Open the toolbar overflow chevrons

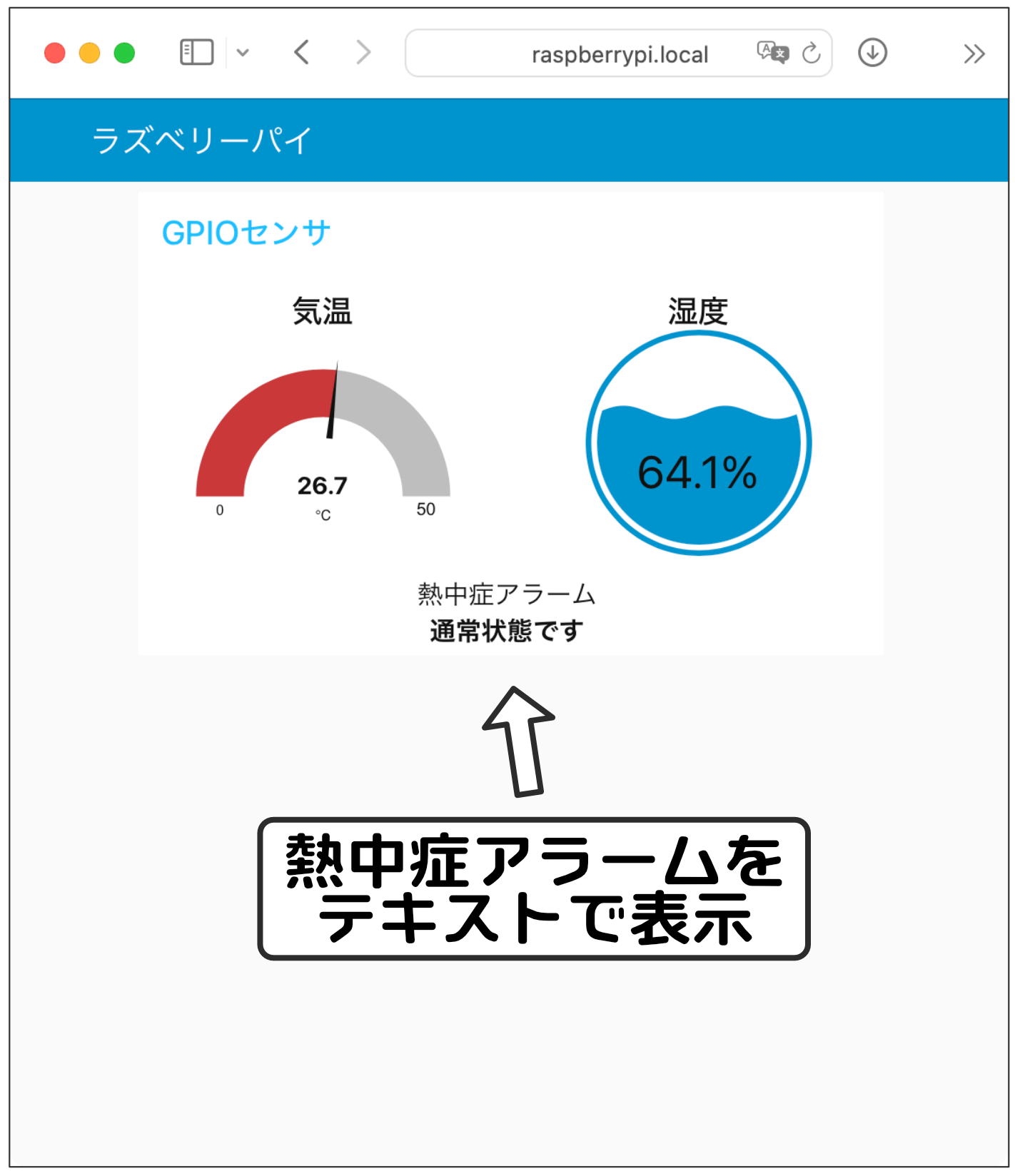coord(974,54)
